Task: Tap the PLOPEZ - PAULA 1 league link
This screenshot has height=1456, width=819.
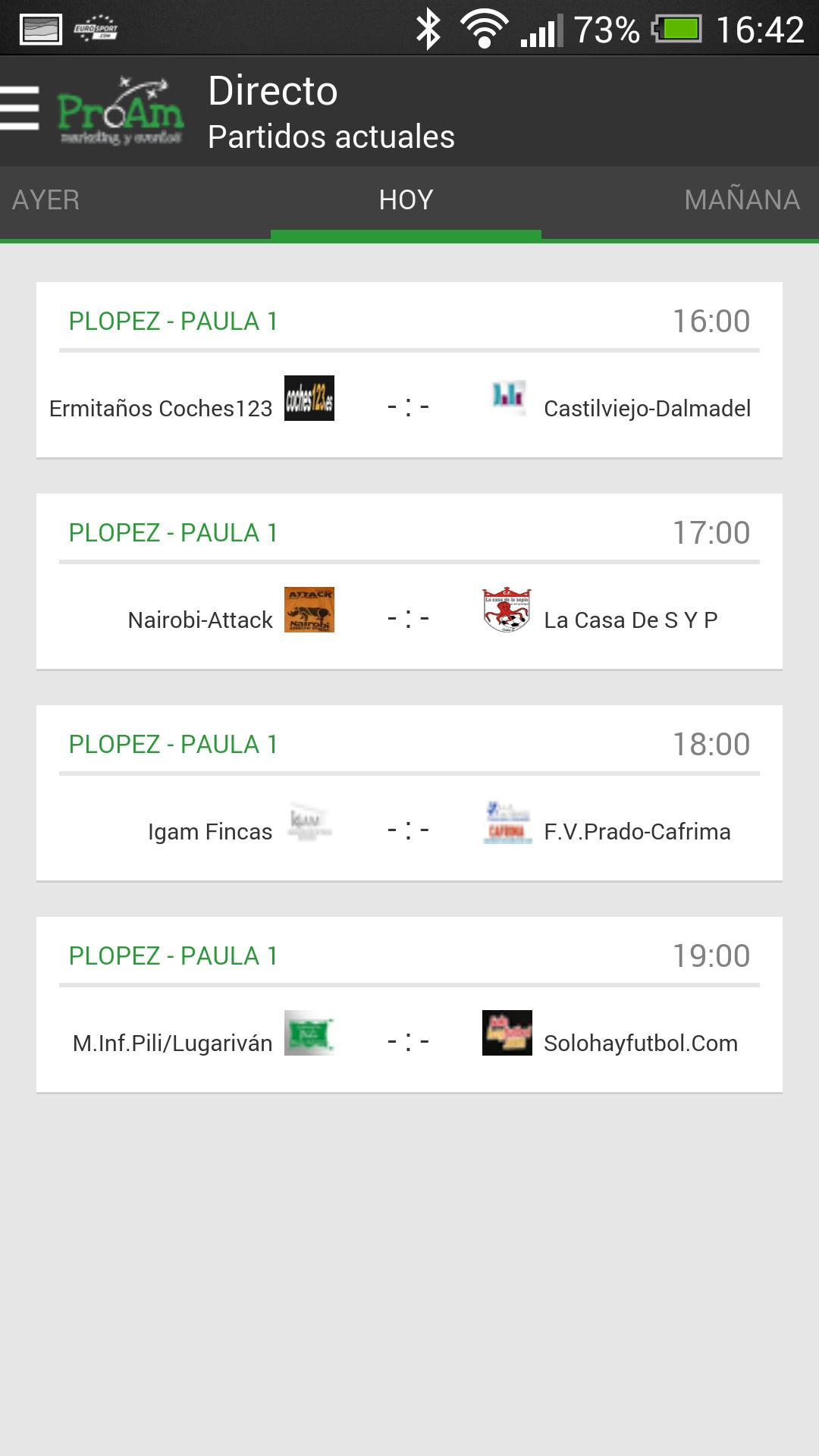Action: tap(174, 321)
